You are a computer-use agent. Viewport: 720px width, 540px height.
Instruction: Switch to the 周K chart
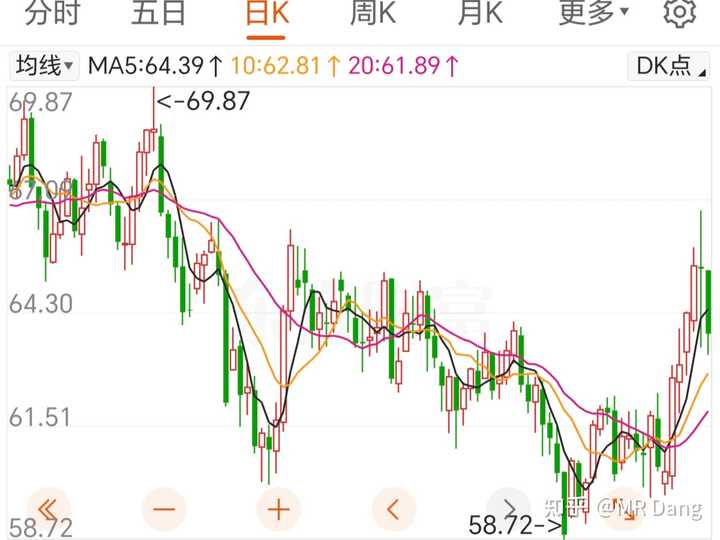coord(374,13)
